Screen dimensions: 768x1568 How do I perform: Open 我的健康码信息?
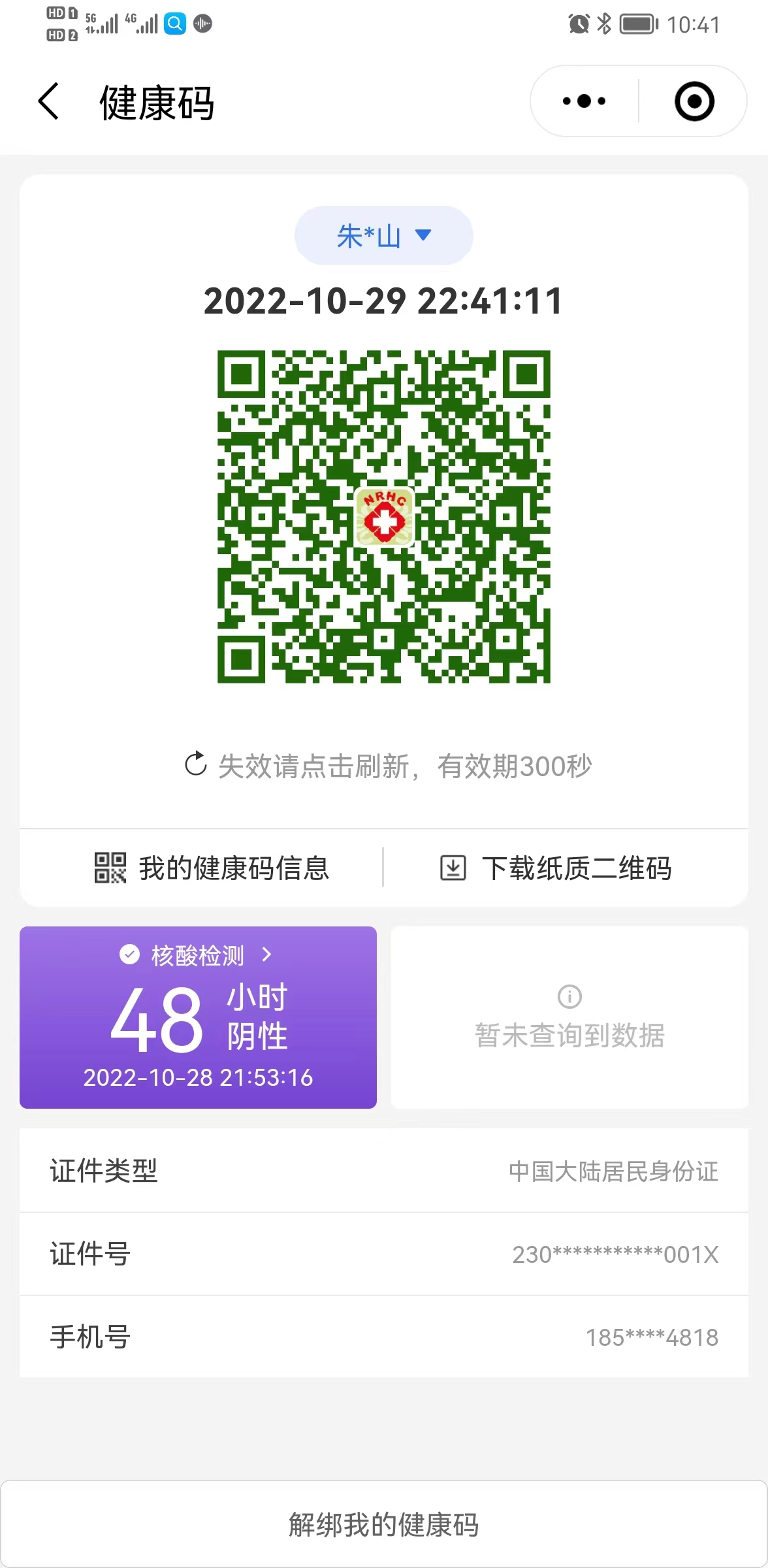(x=212, y=868)
